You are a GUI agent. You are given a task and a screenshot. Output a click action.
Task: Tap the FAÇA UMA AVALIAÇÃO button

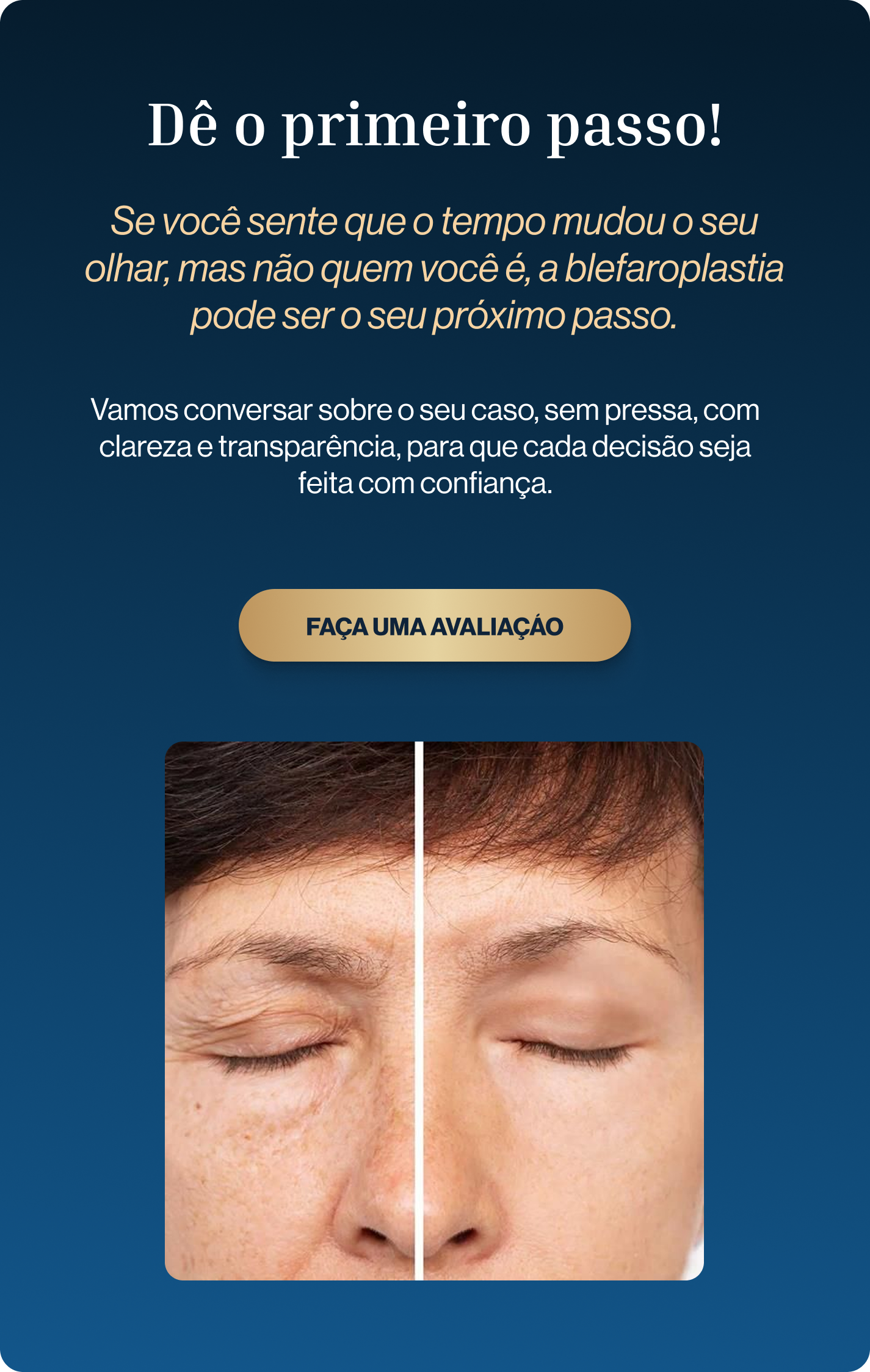(434, 626)
